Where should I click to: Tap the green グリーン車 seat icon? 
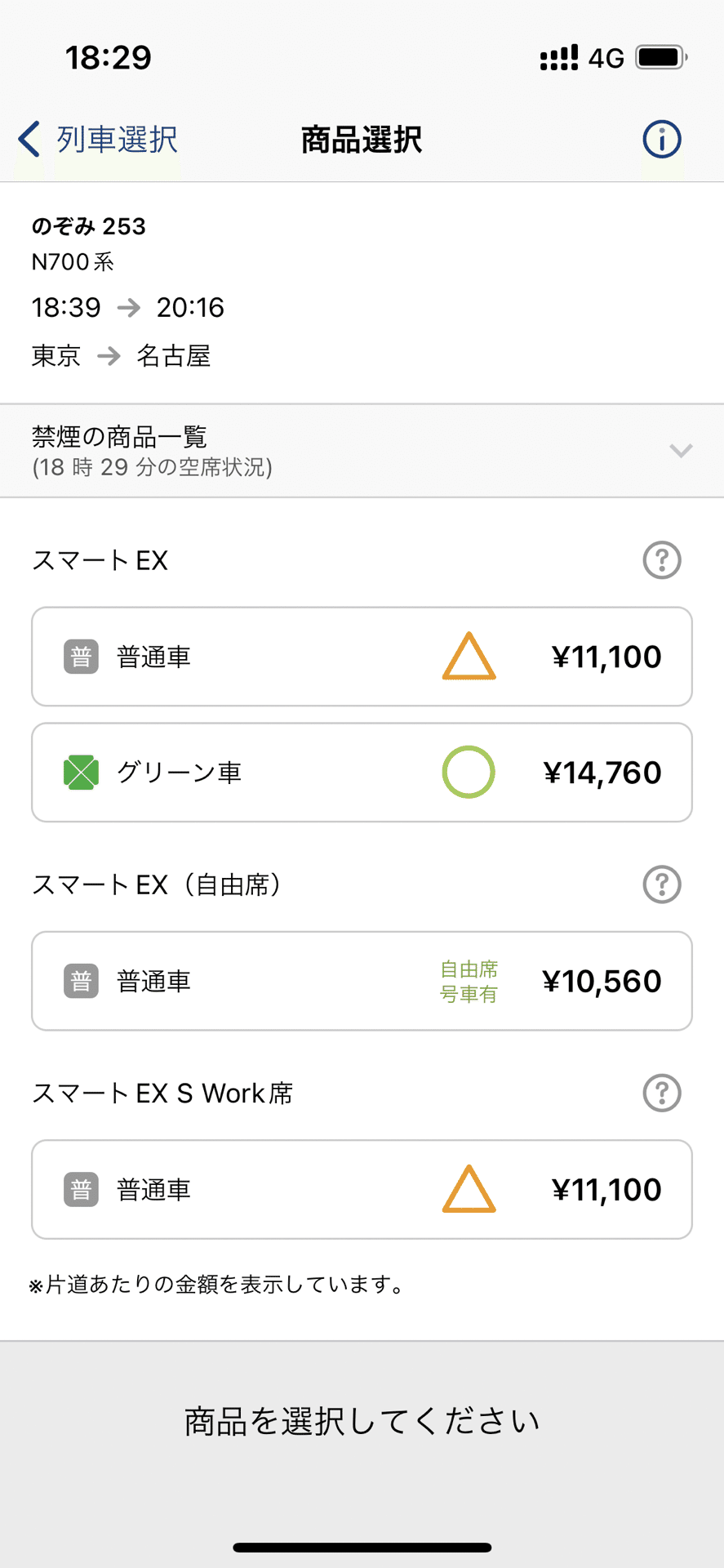[x=80, y=772]
